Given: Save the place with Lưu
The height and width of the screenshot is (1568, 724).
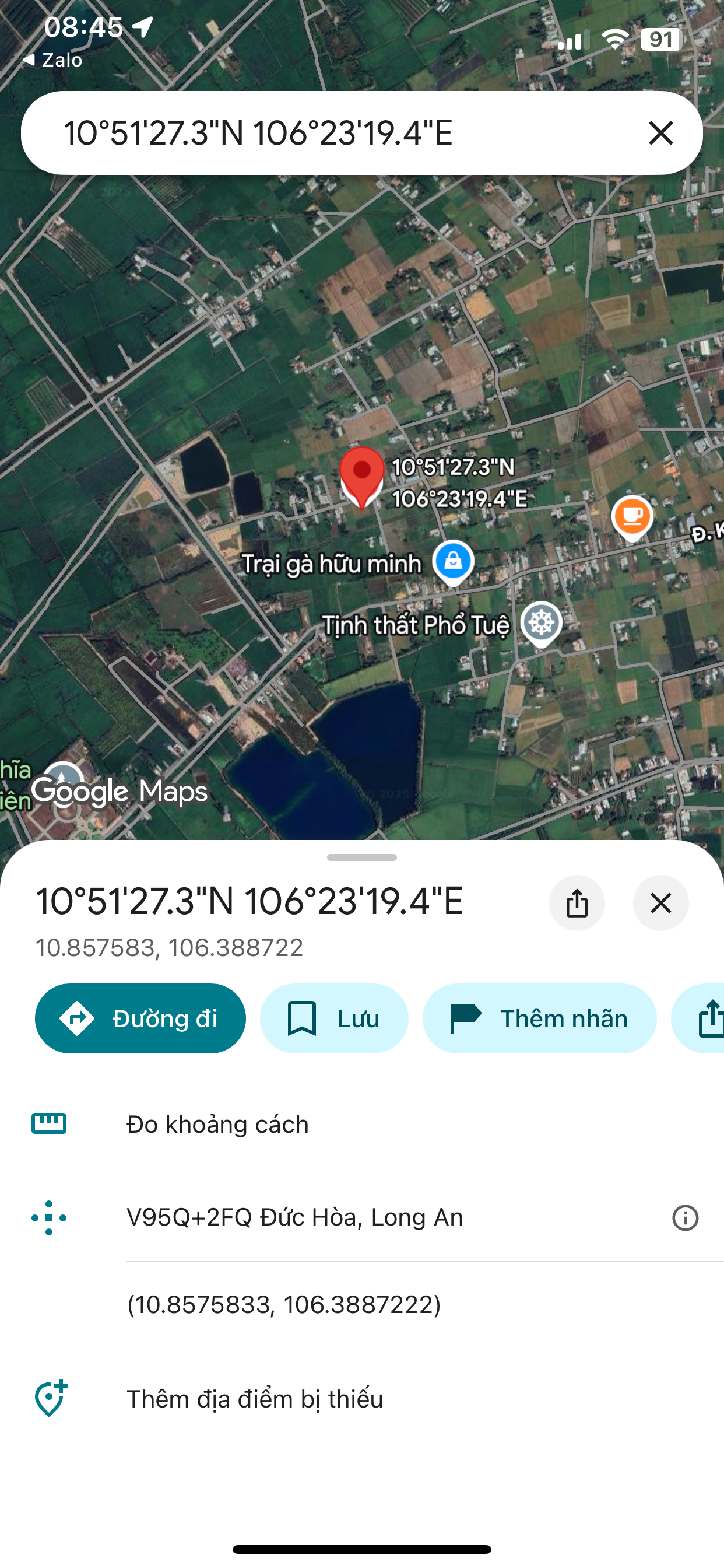Looking at the screenshot, I should click(334, 1019).
